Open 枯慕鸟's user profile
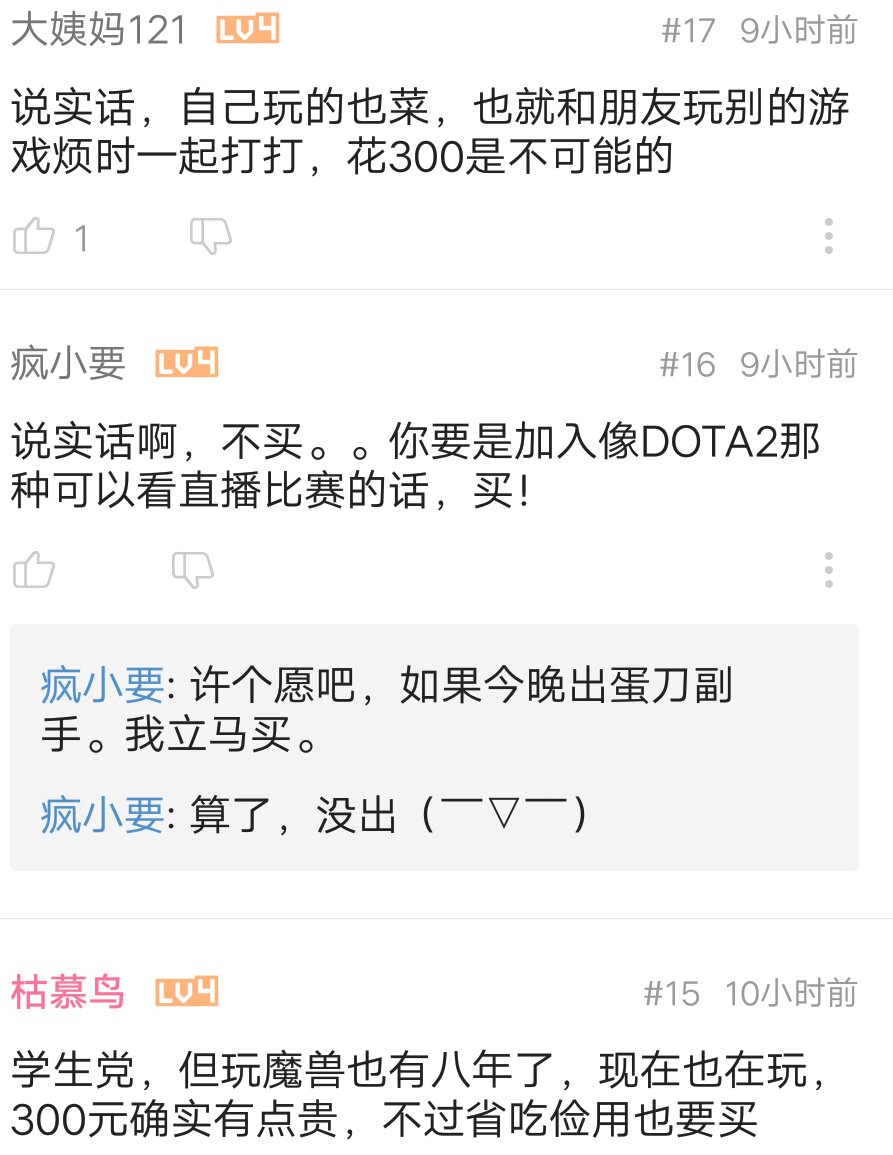This screenshot has width=893, height=1155. tap(68, 993)
